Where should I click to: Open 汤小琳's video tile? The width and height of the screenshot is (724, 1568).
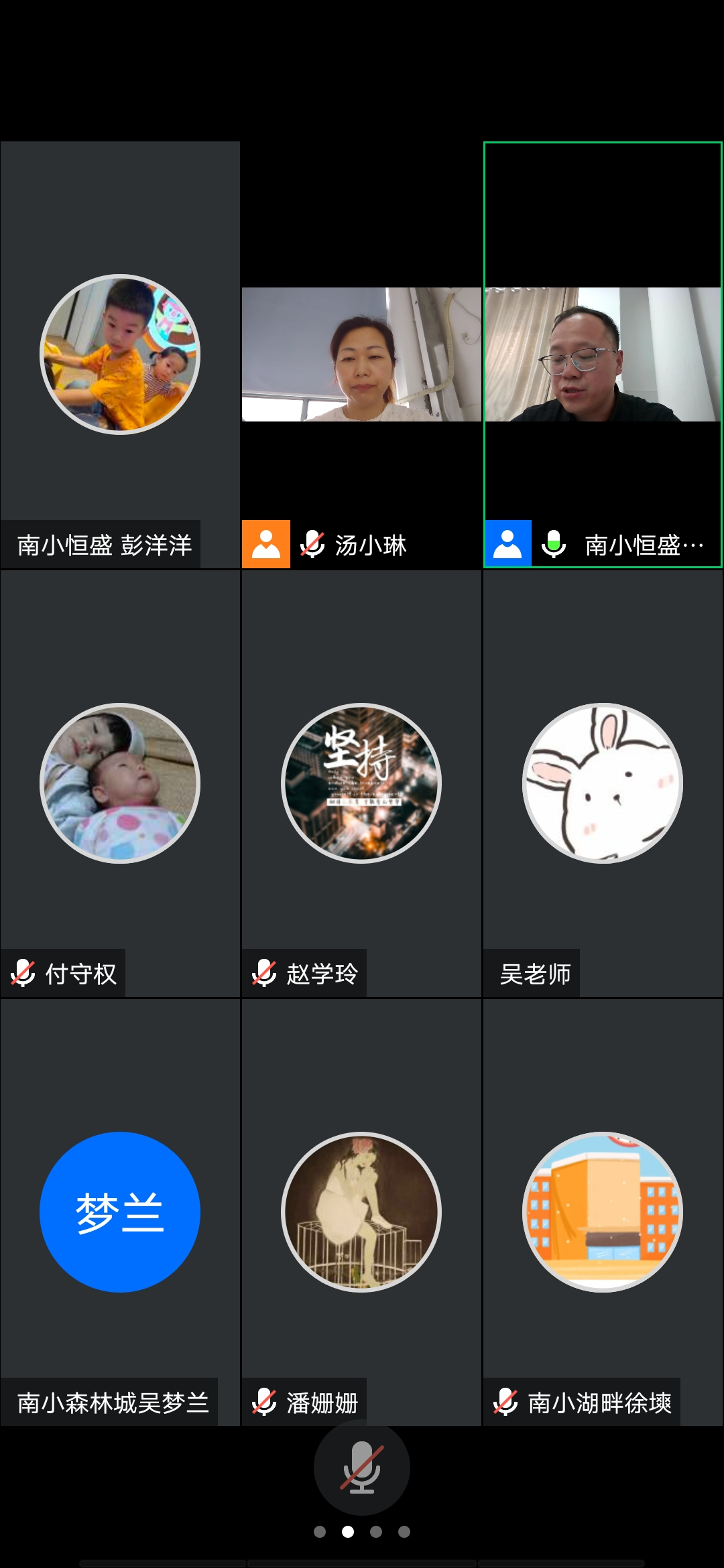[361, 354]
